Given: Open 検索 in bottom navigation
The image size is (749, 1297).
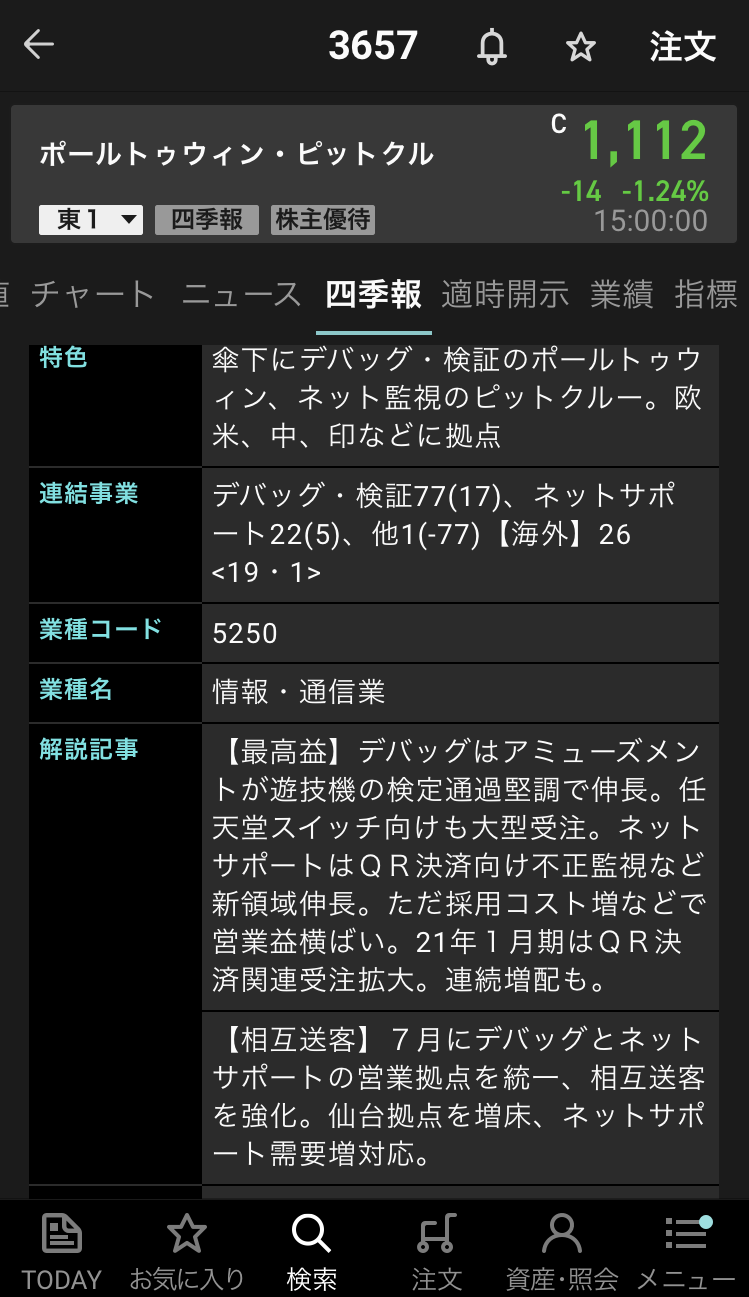Looking at the screenshot, I should 311,1250.
